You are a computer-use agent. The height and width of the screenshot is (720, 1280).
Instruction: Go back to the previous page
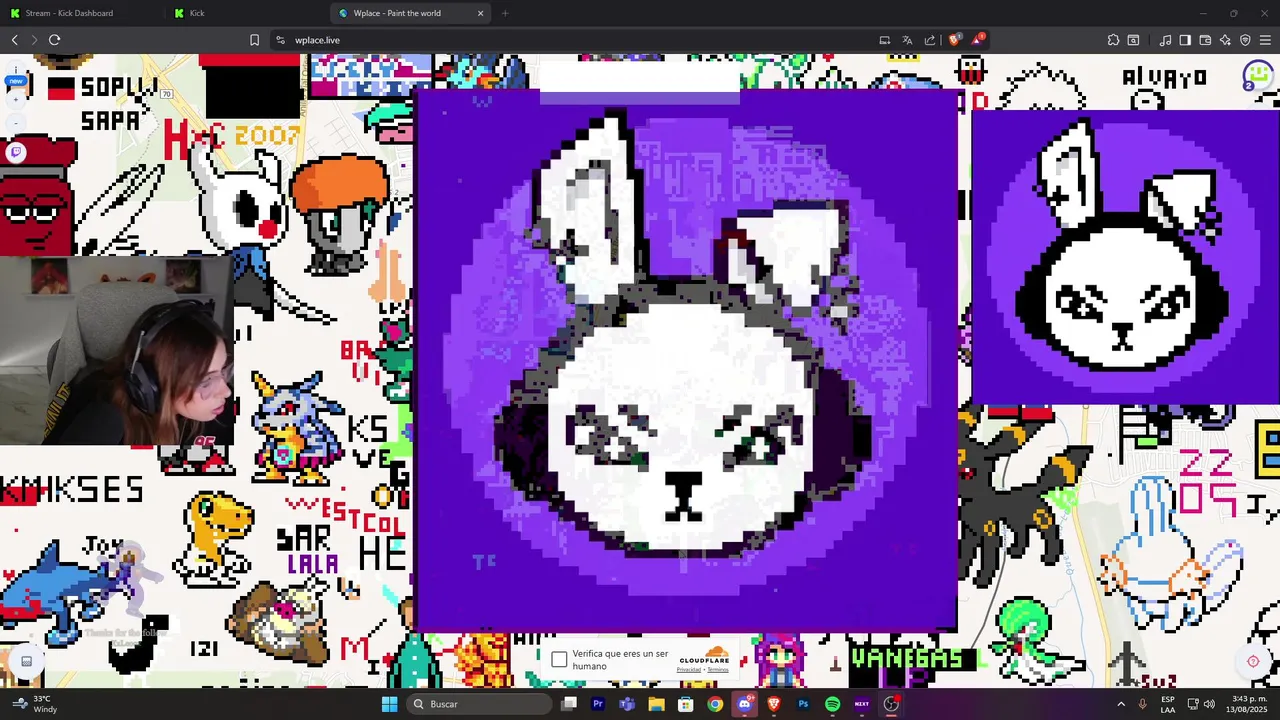pos(14,40)
